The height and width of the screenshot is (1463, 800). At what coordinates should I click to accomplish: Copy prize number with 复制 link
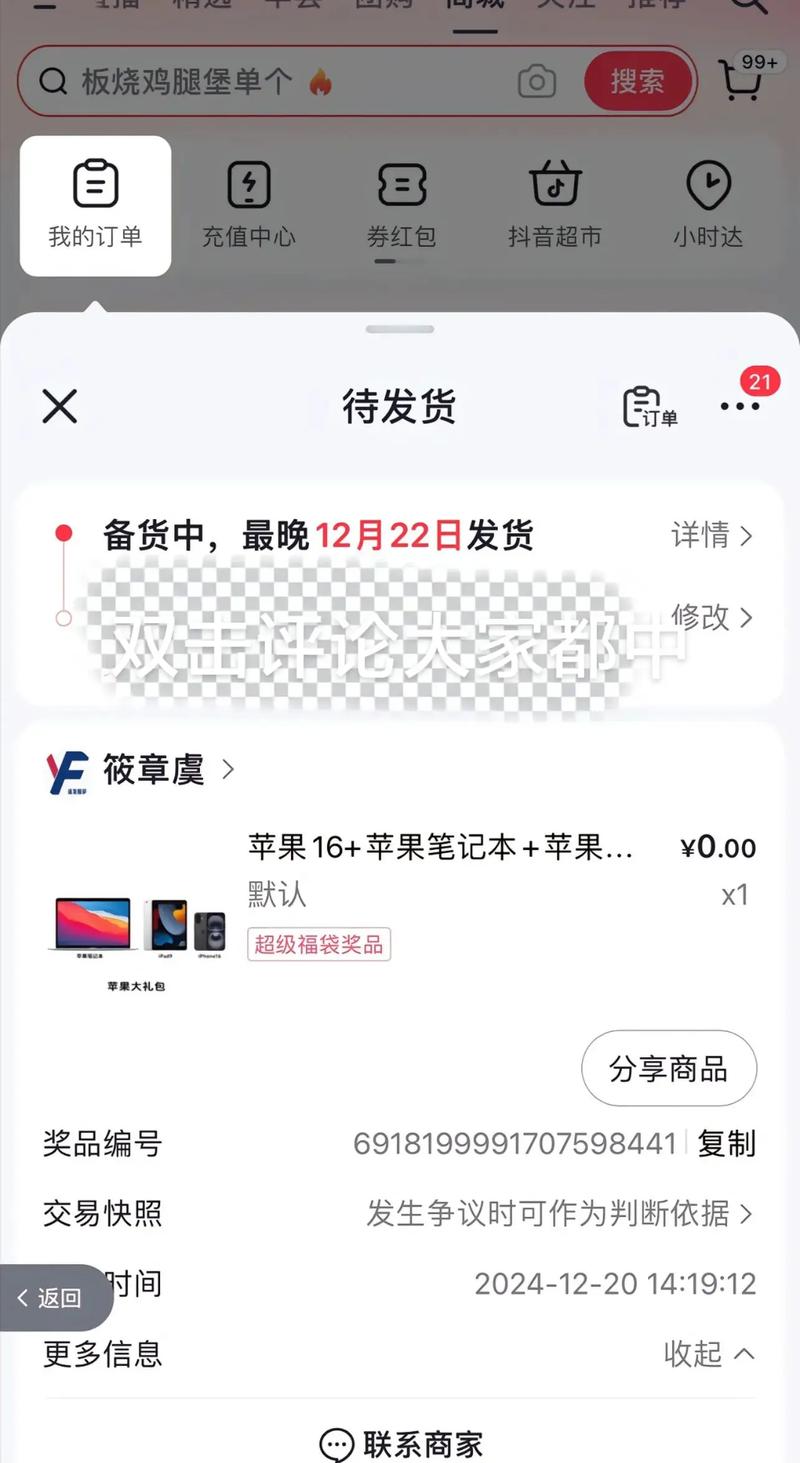pos(726,1145)
